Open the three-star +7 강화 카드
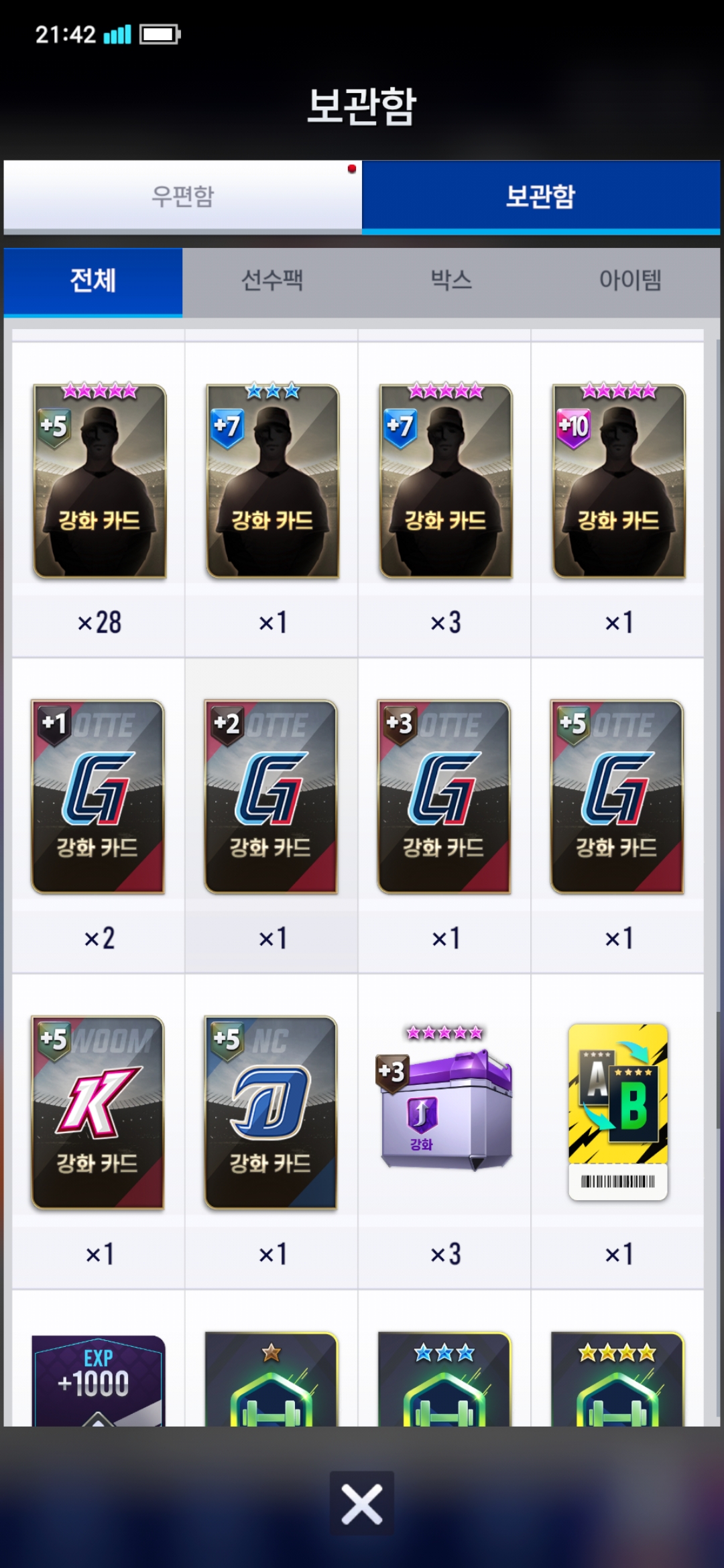Image resolution: width=724 pixels, height=1568 pixels. [x=272, y=481]
